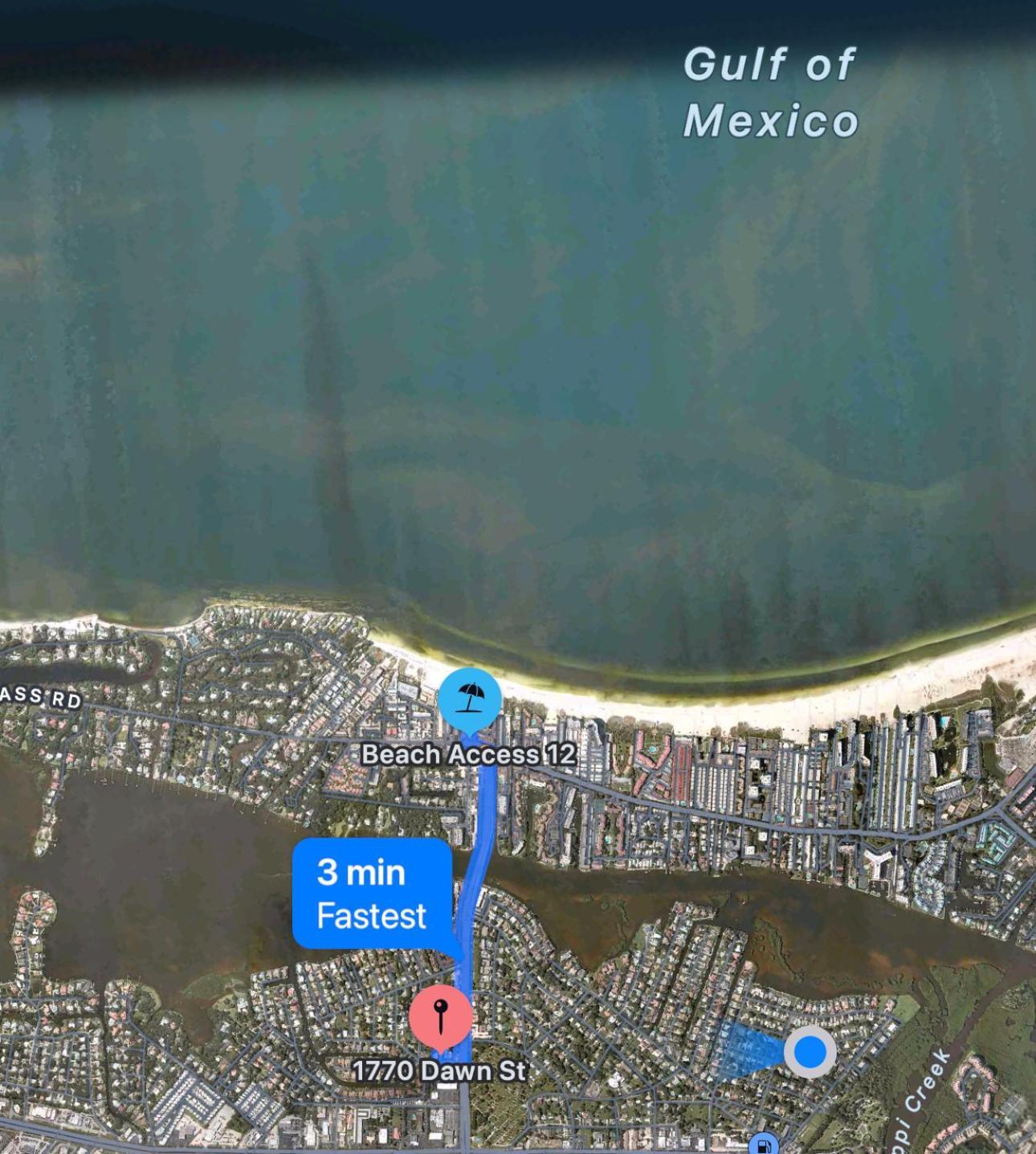This screenshot has width=1036, height=1154.
Task: Tap the 1770 Dawn St pin
Action: point(440,1017)
